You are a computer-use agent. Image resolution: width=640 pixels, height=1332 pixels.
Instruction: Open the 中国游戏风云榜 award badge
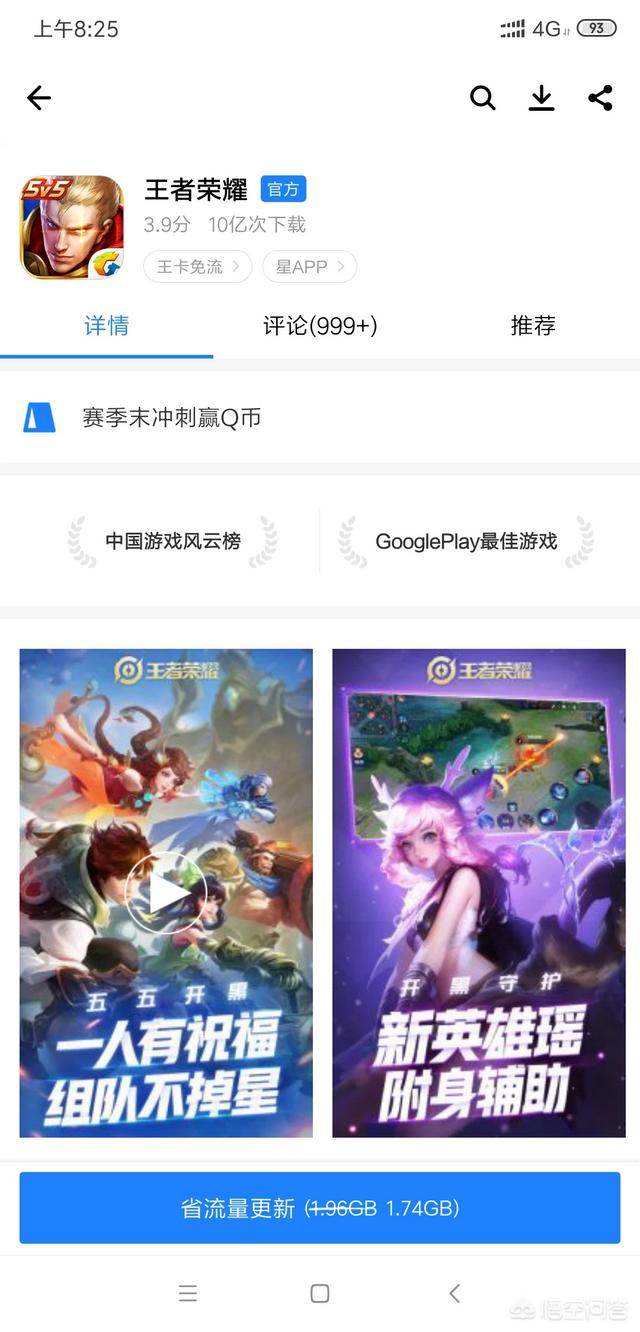pos(173,541)
